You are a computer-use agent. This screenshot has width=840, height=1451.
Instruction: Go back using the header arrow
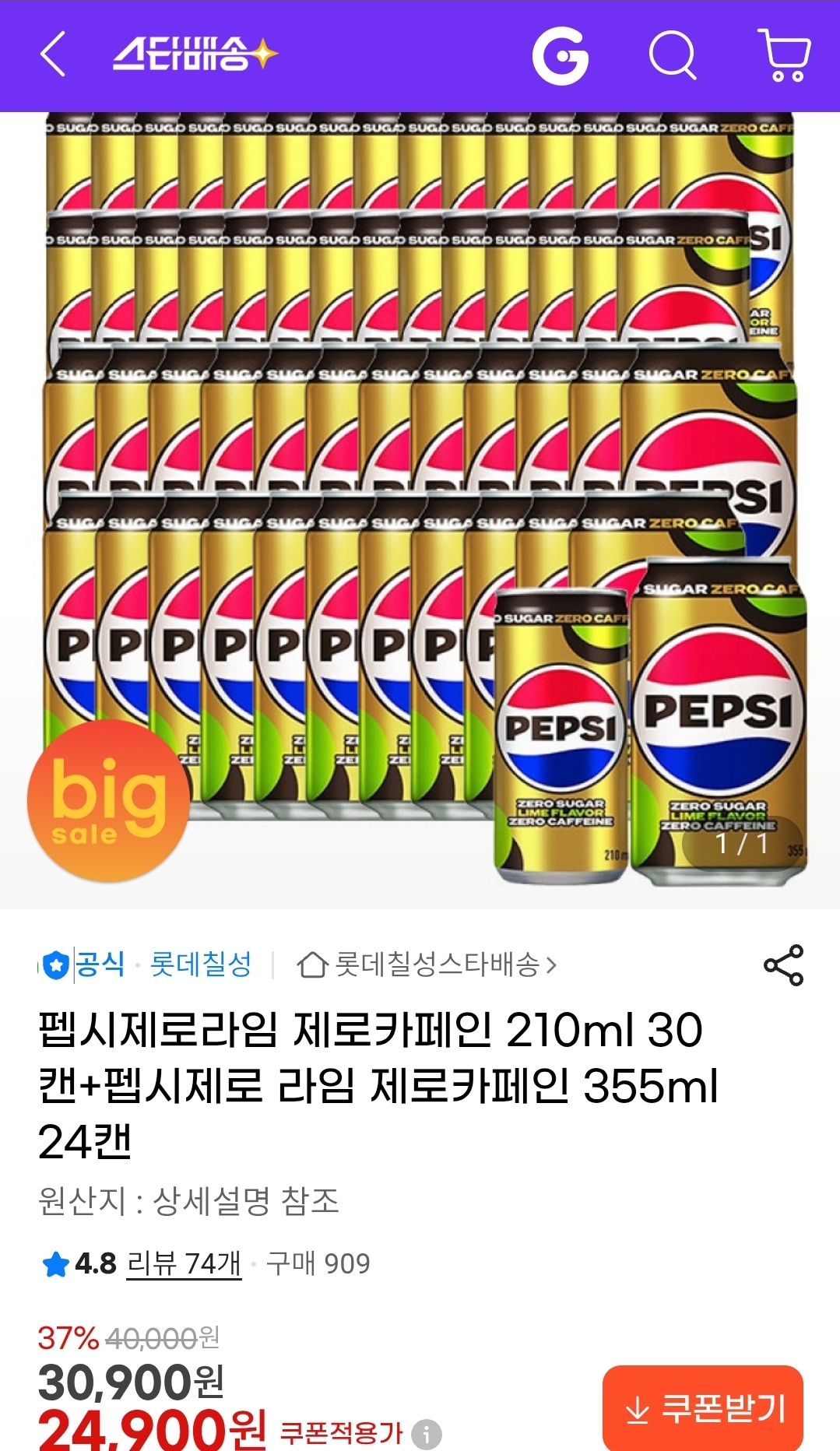pos(52,54)
